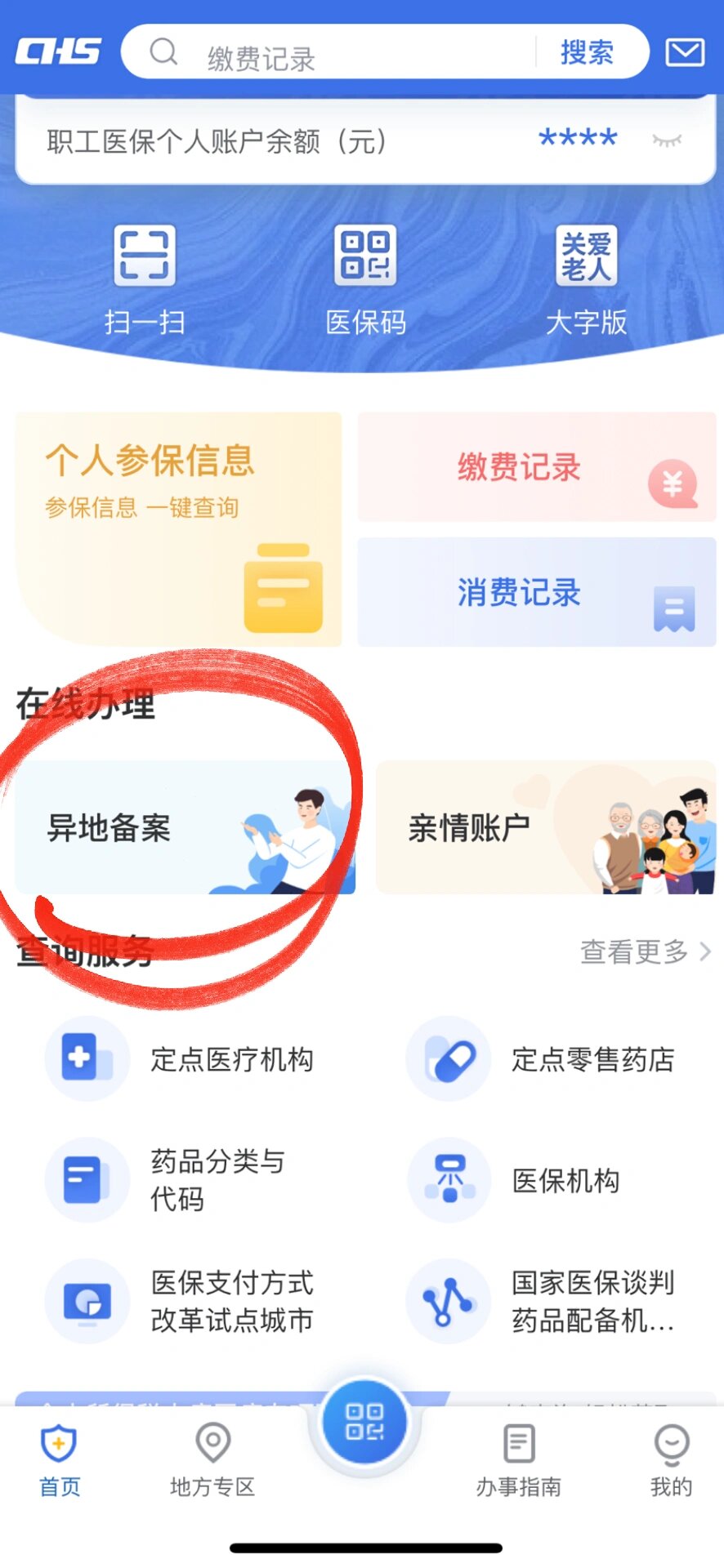This screenshot has width=724, height=1568.
Task: Reveal the hidden 职工医保 account balance
Action: [x=667, y=140]
